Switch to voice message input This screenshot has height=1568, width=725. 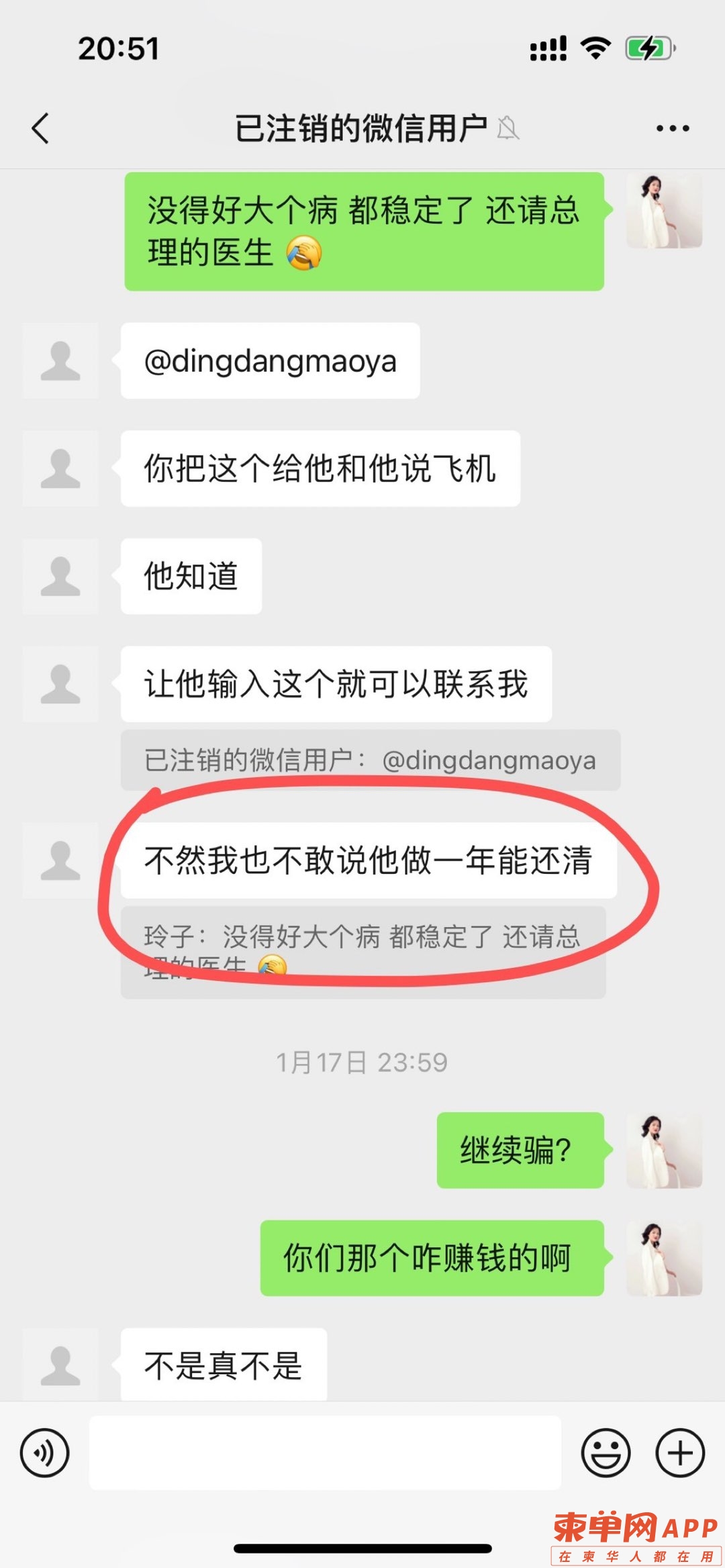click(x=44, y=1453)
